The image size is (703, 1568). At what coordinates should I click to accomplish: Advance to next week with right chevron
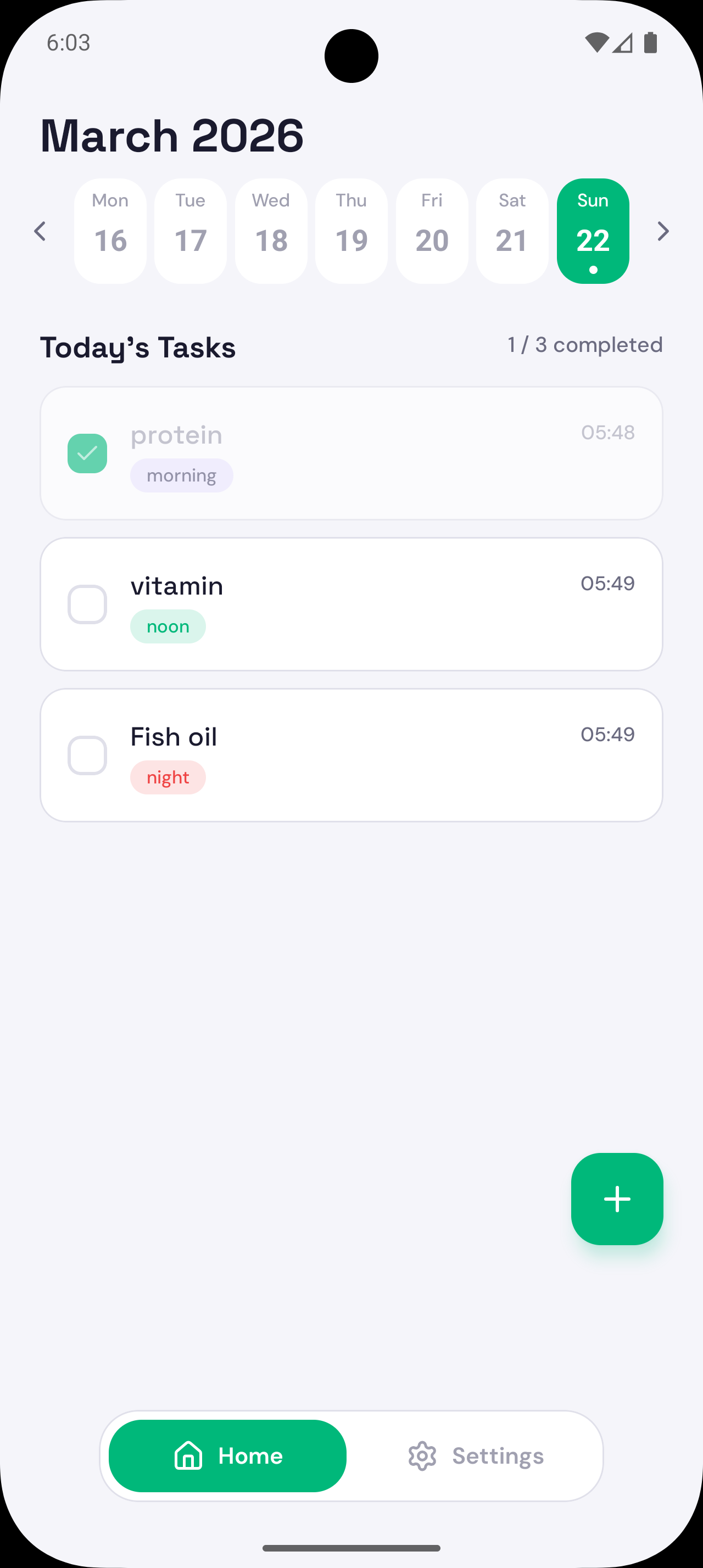point(663,231)
